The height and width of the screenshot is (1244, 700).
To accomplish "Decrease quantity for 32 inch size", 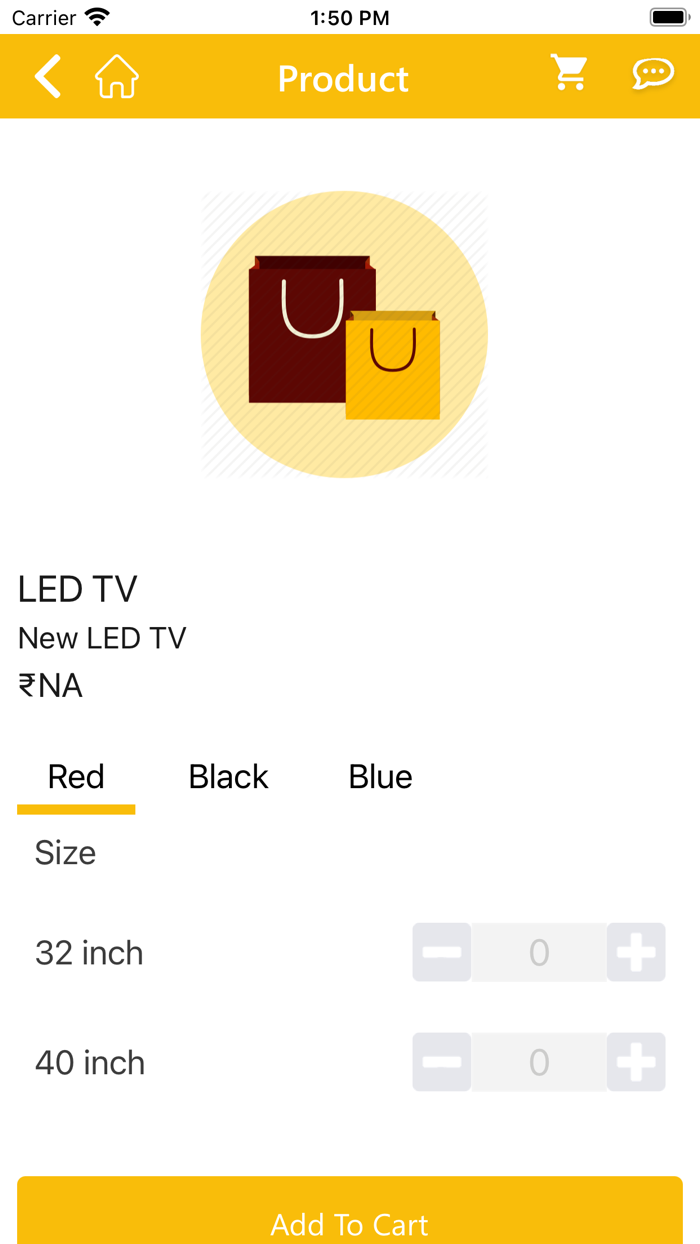I will click(x=442, y=952).
